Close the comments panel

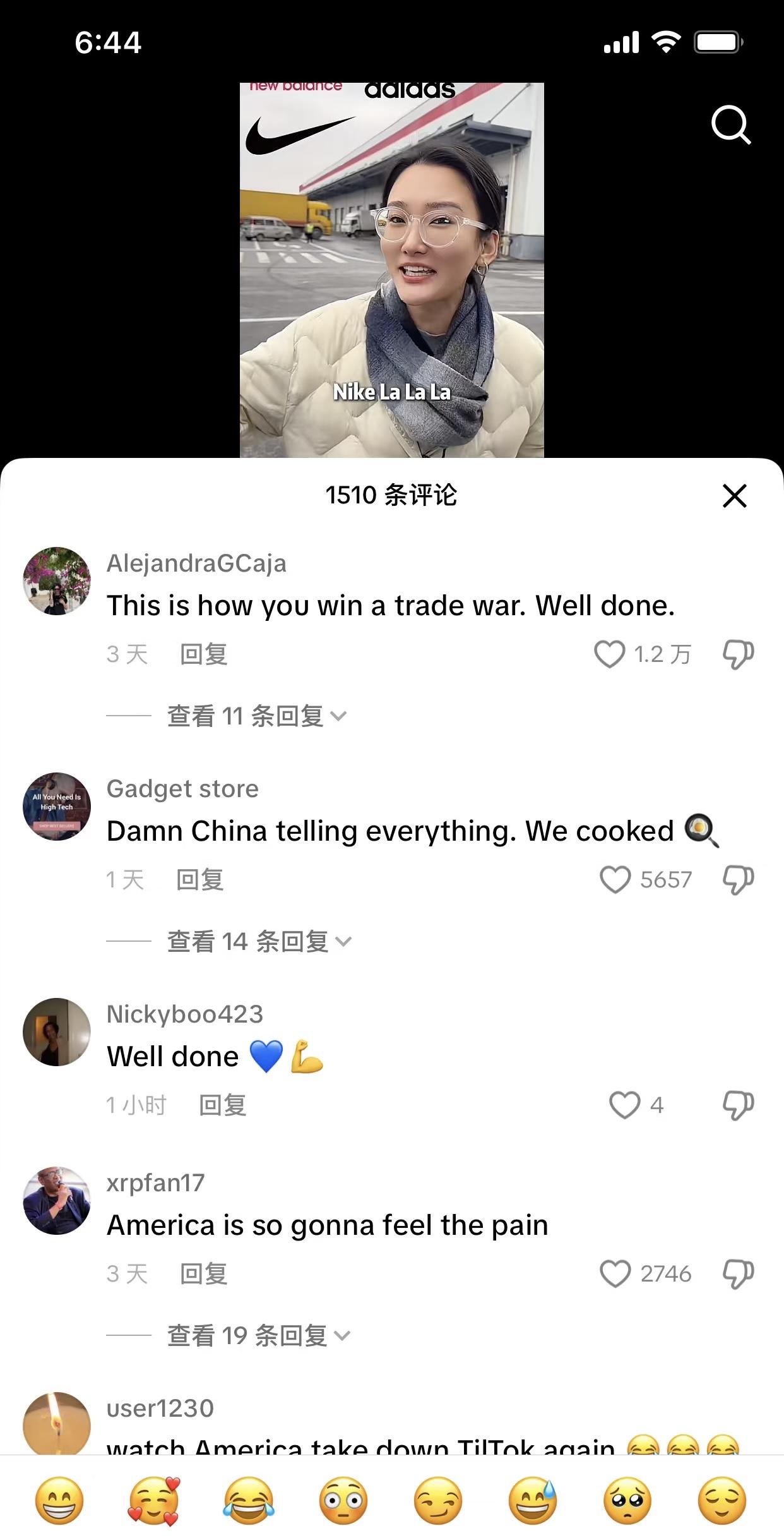tap(734, 496)
